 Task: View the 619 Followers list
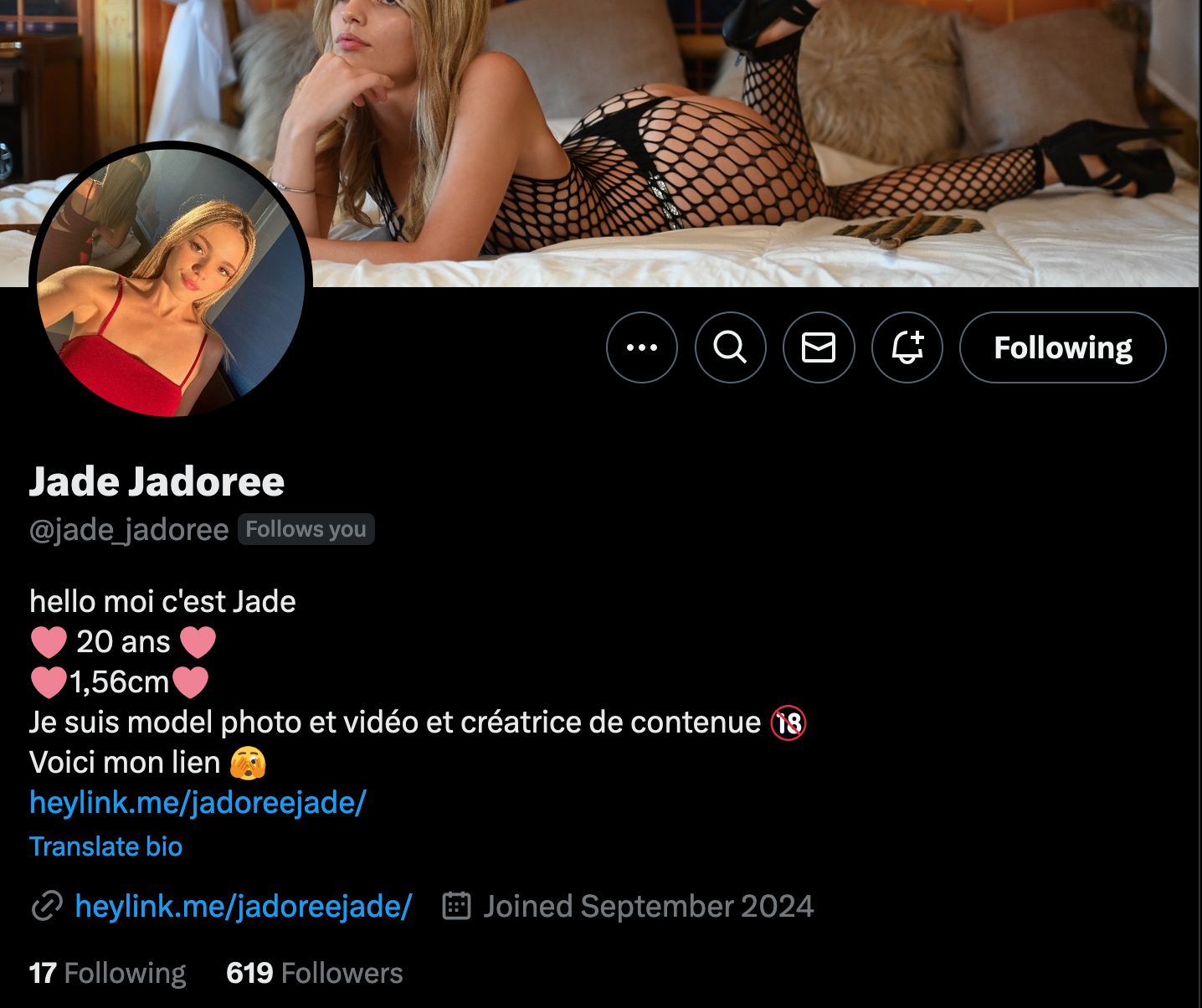click(314, 974)
